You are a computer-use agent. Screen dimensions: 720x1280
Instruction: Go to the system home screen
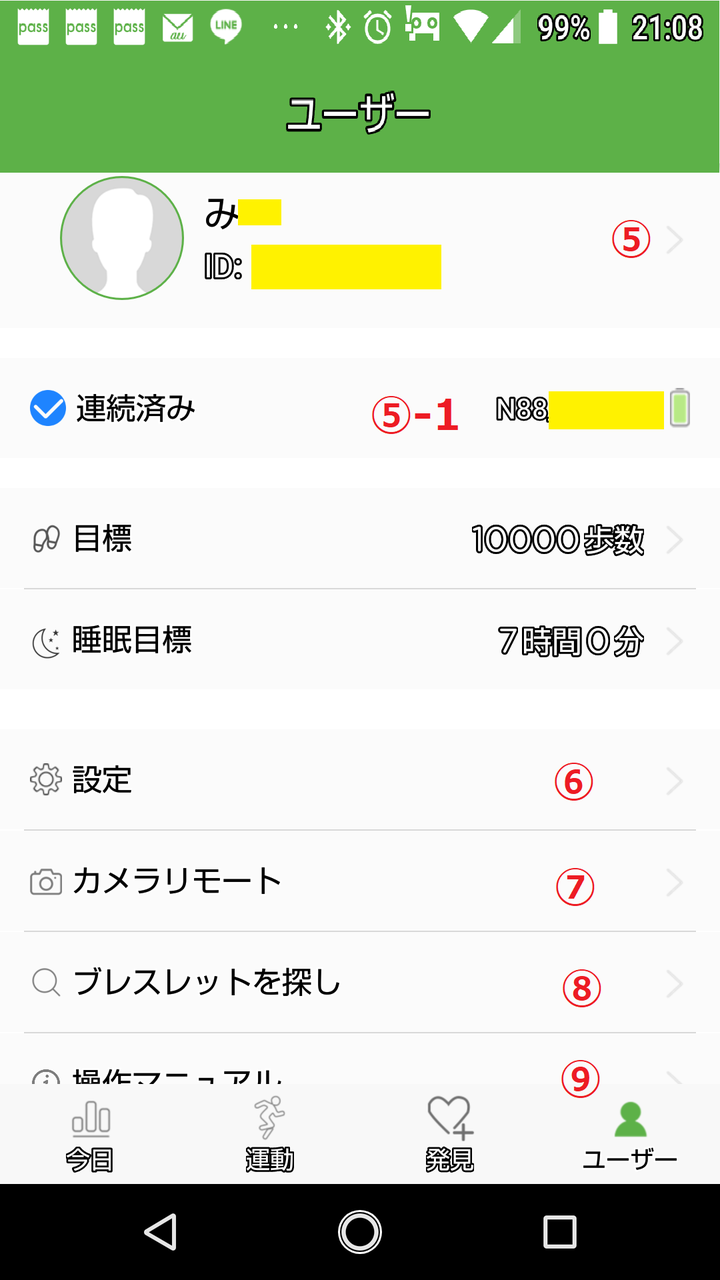pyautogui.click(x=360, y=1232)
